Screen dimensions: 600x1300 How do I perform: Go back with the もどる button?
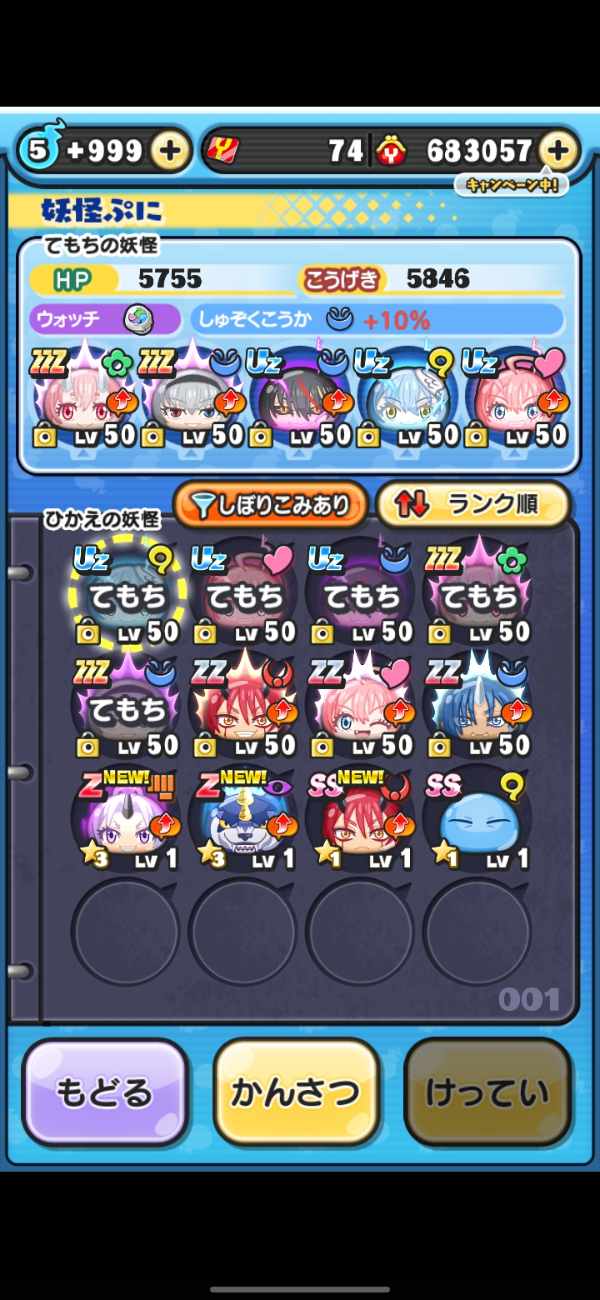pyautogui.click(x=105, y=1092)
